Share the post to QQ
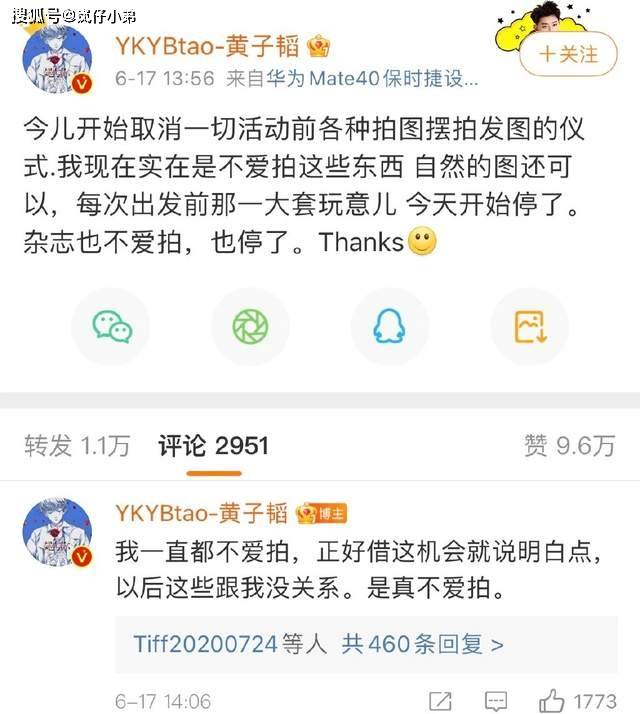The width and height of the screenshot is (640, 714). [390, 327]
